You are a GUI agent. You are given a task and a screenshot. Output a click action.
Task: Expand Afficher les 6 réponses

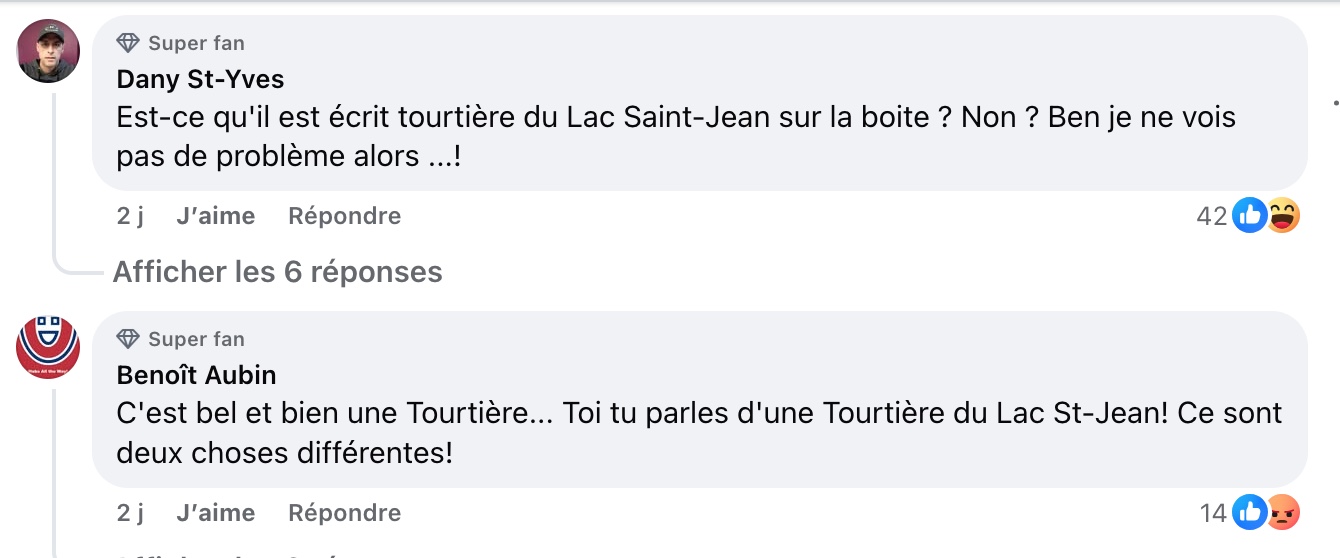(x=277, y=271)
